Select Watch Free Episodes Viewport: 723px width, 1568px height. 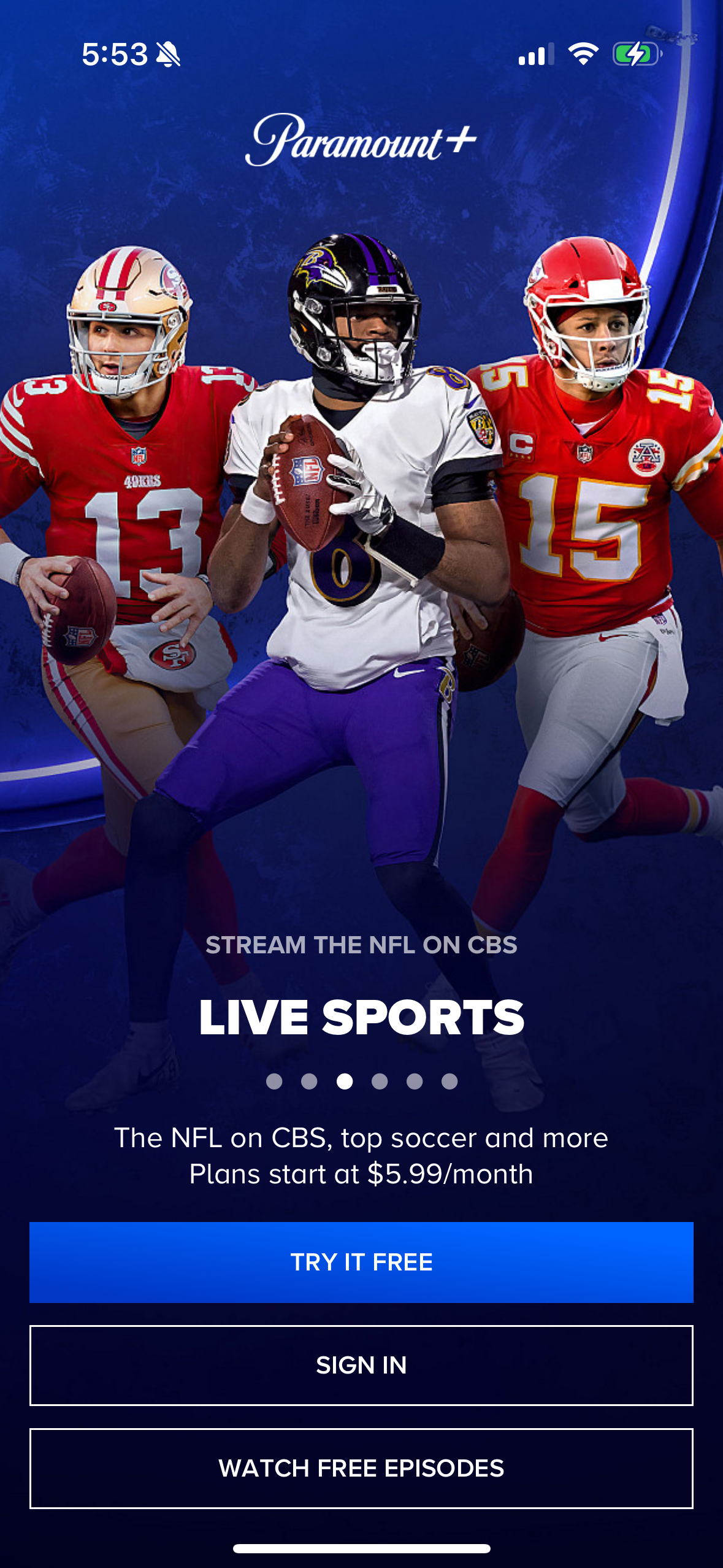(x=361, y=1468)
